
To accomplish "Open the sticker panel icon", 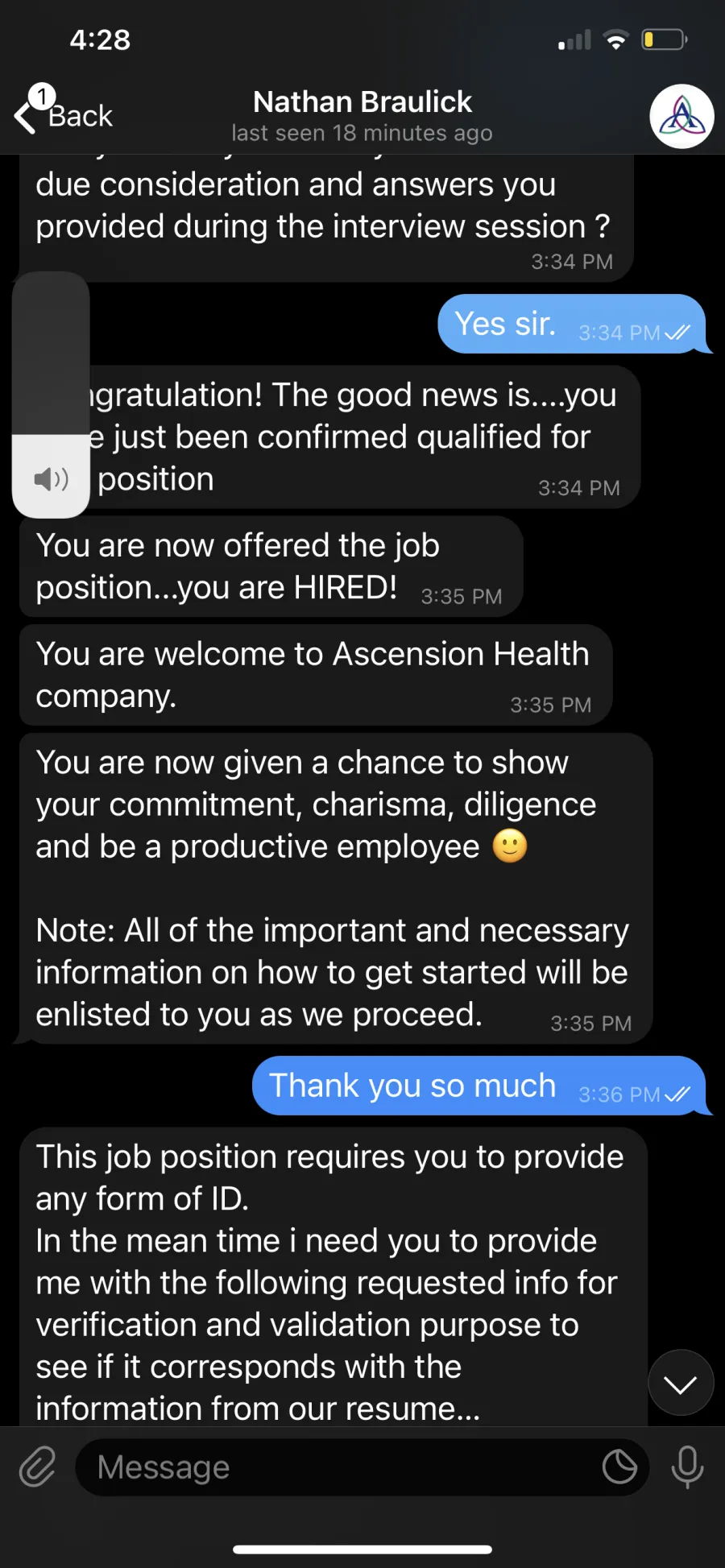I will 619,1467.
